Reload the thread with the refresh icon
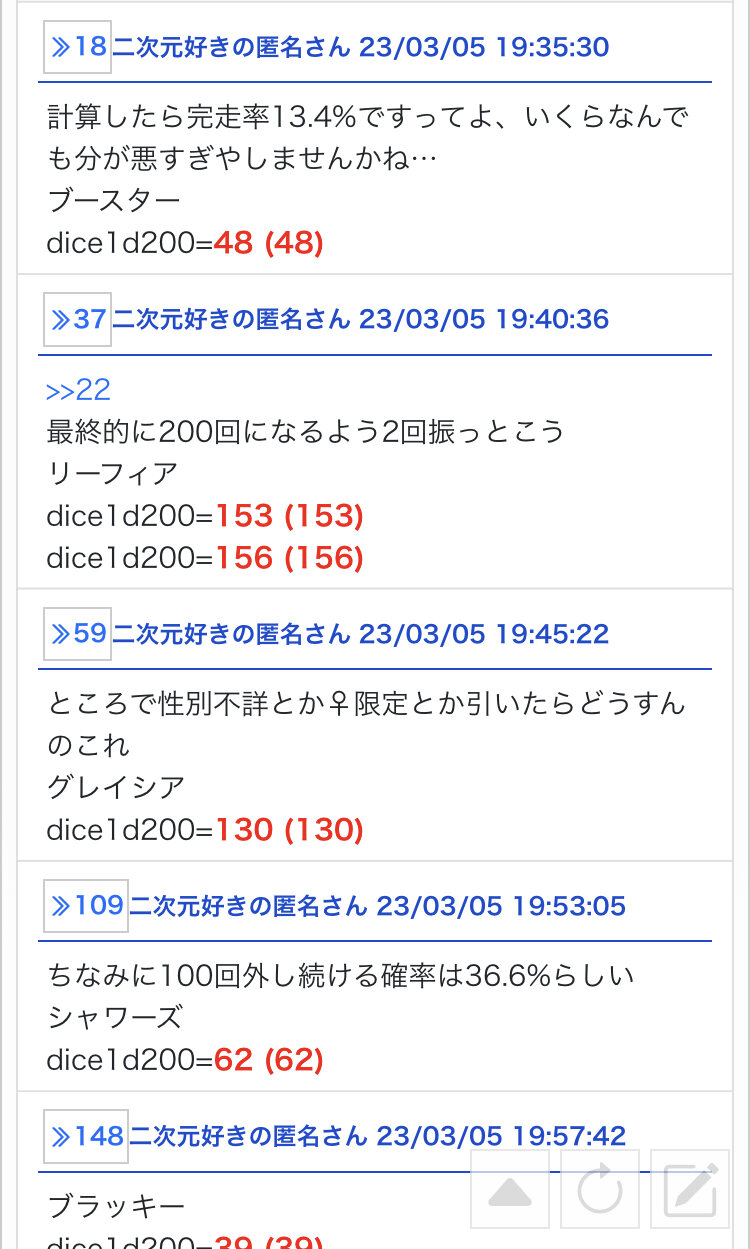The image size is (750, 1249). point(600,1190)
